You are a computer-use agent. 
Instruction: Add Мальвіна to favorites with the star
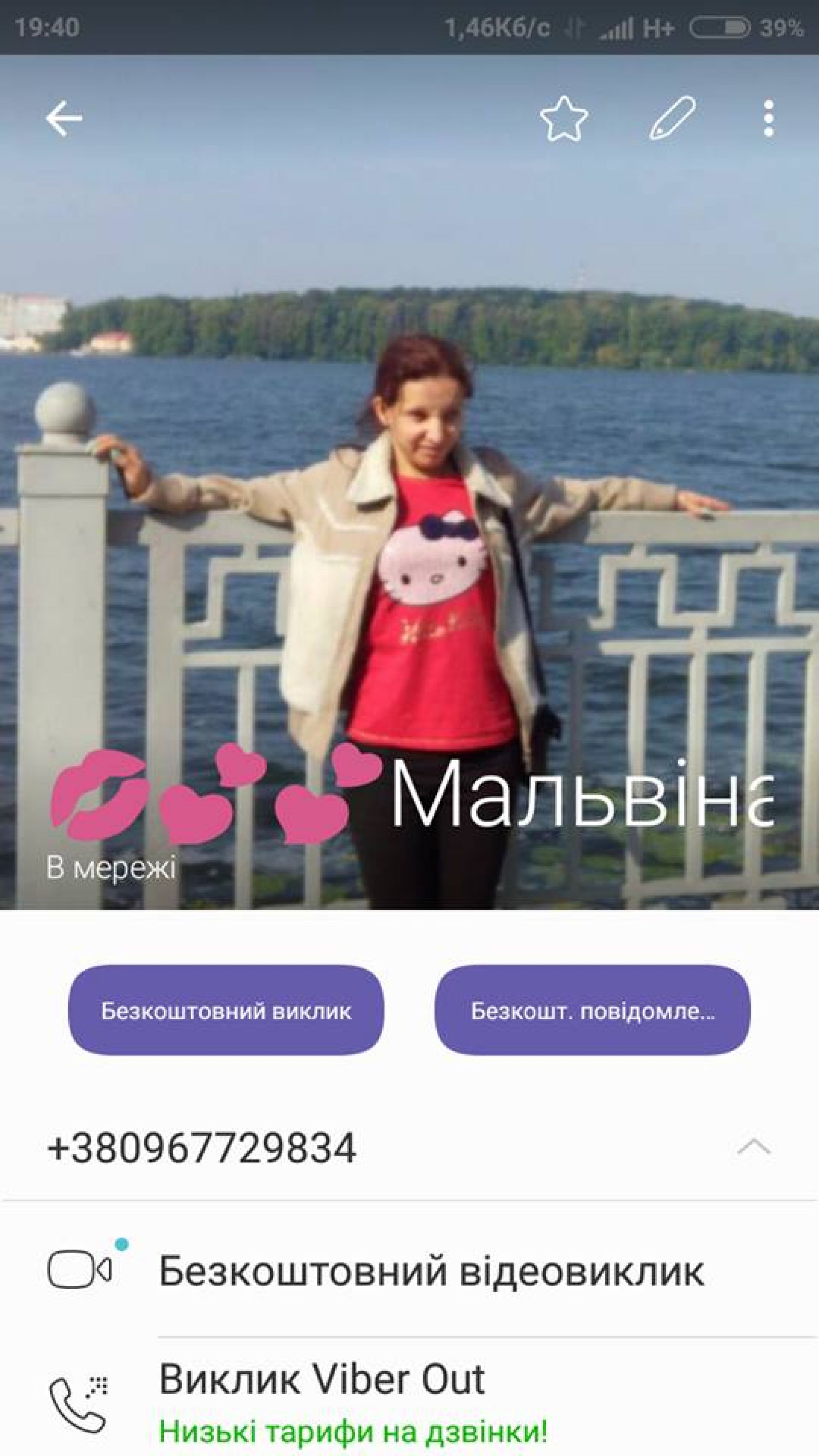[x=563, y=118]
